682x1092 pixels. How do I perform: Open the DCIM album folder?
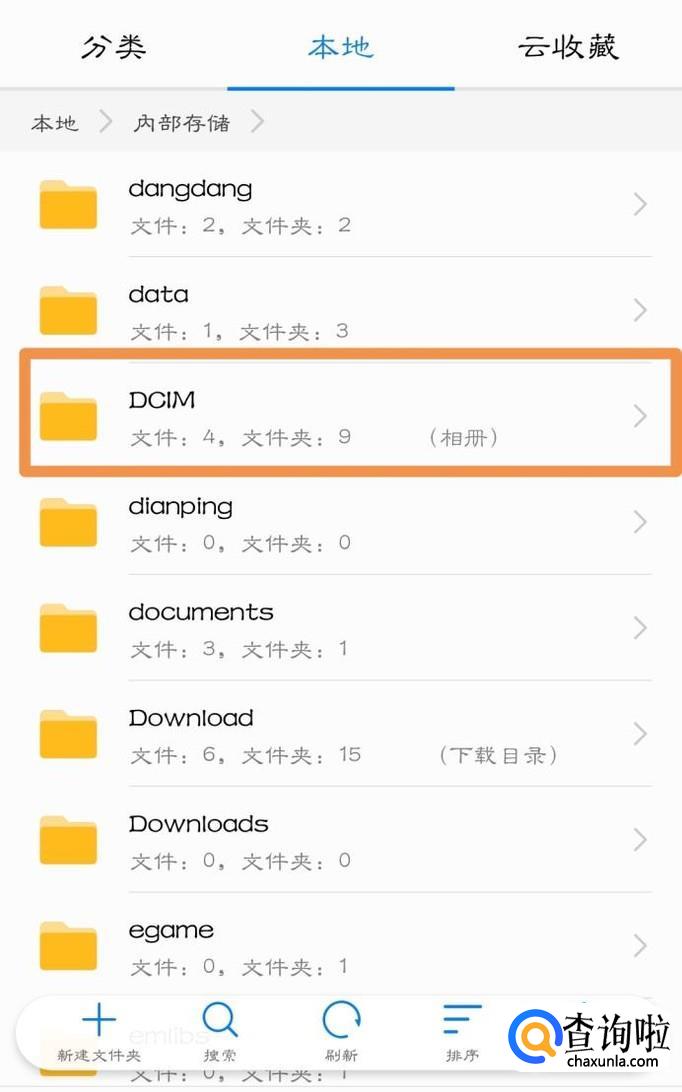click(x=340, y=416)
